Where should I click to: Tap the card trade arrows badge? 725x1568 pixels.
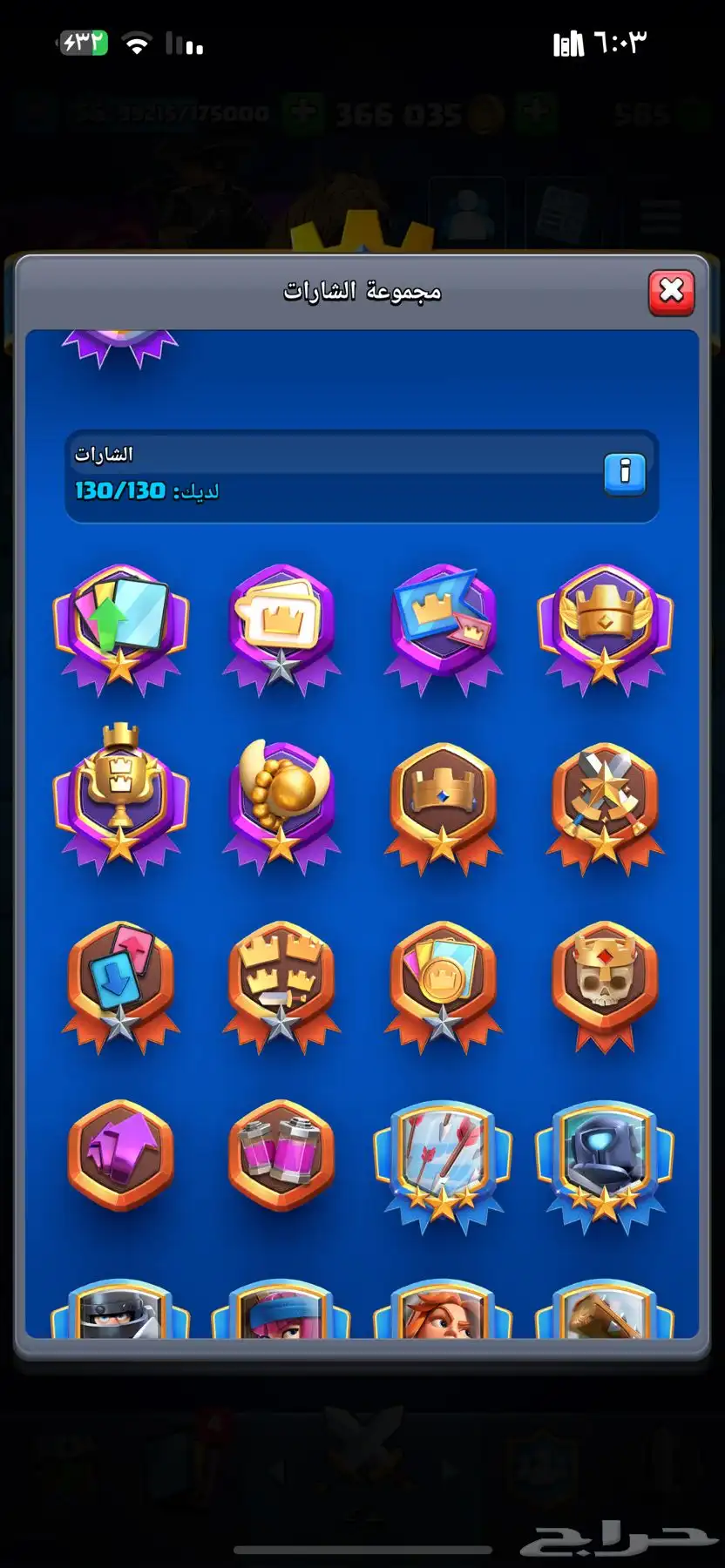point(121,980)
